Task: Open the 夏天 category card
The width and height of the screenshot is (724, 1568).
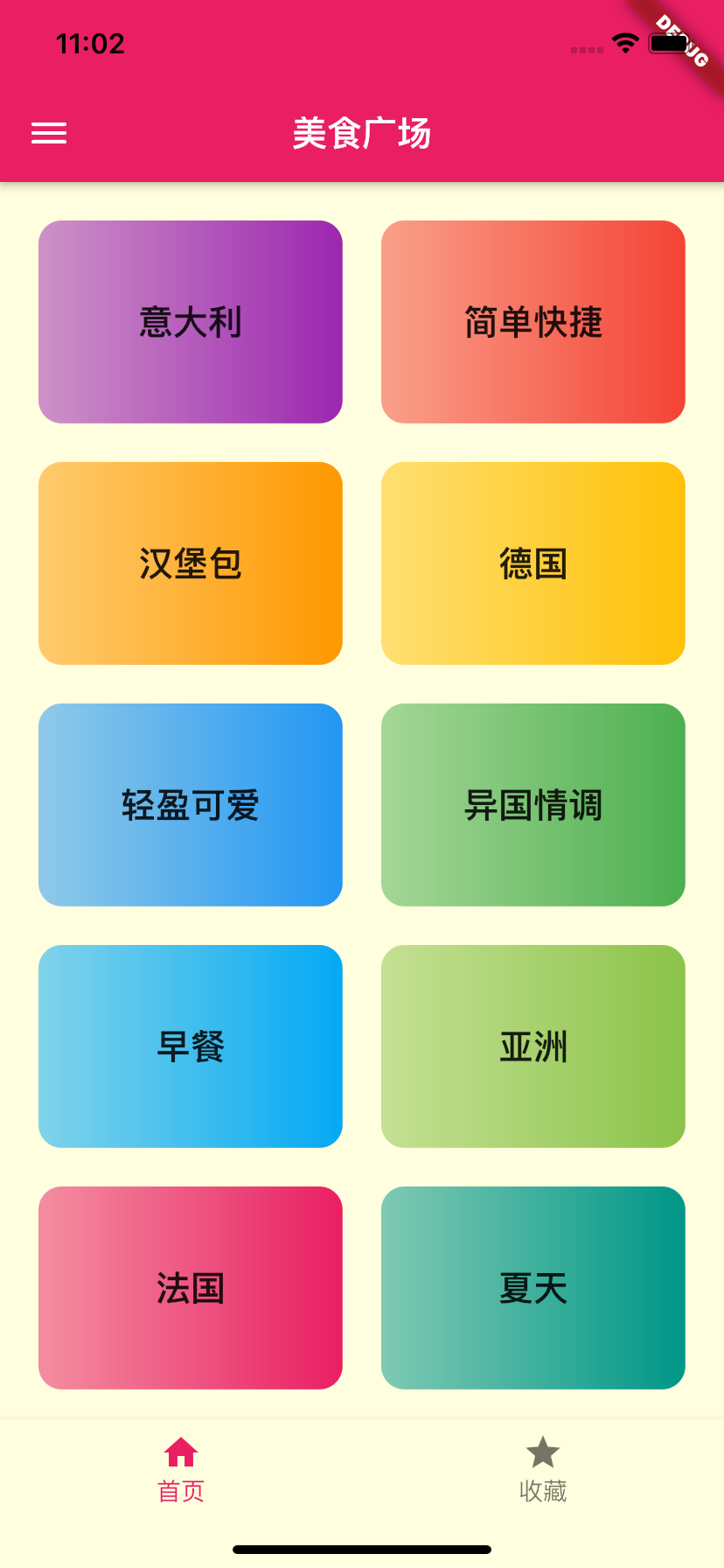Action: [x=533, y=1288]
